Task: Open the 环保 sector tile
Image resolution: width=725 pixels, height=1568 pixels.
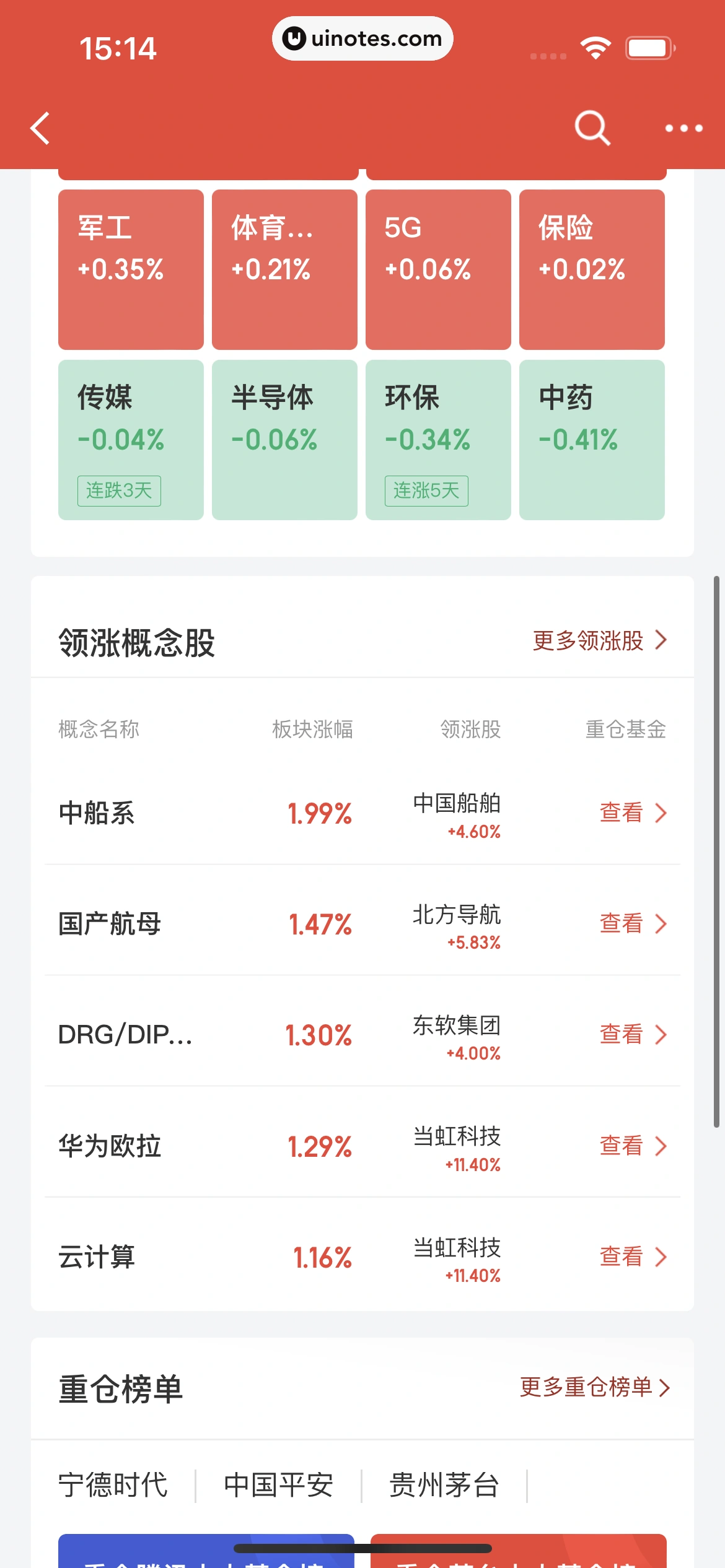Action: coord(438,440)
